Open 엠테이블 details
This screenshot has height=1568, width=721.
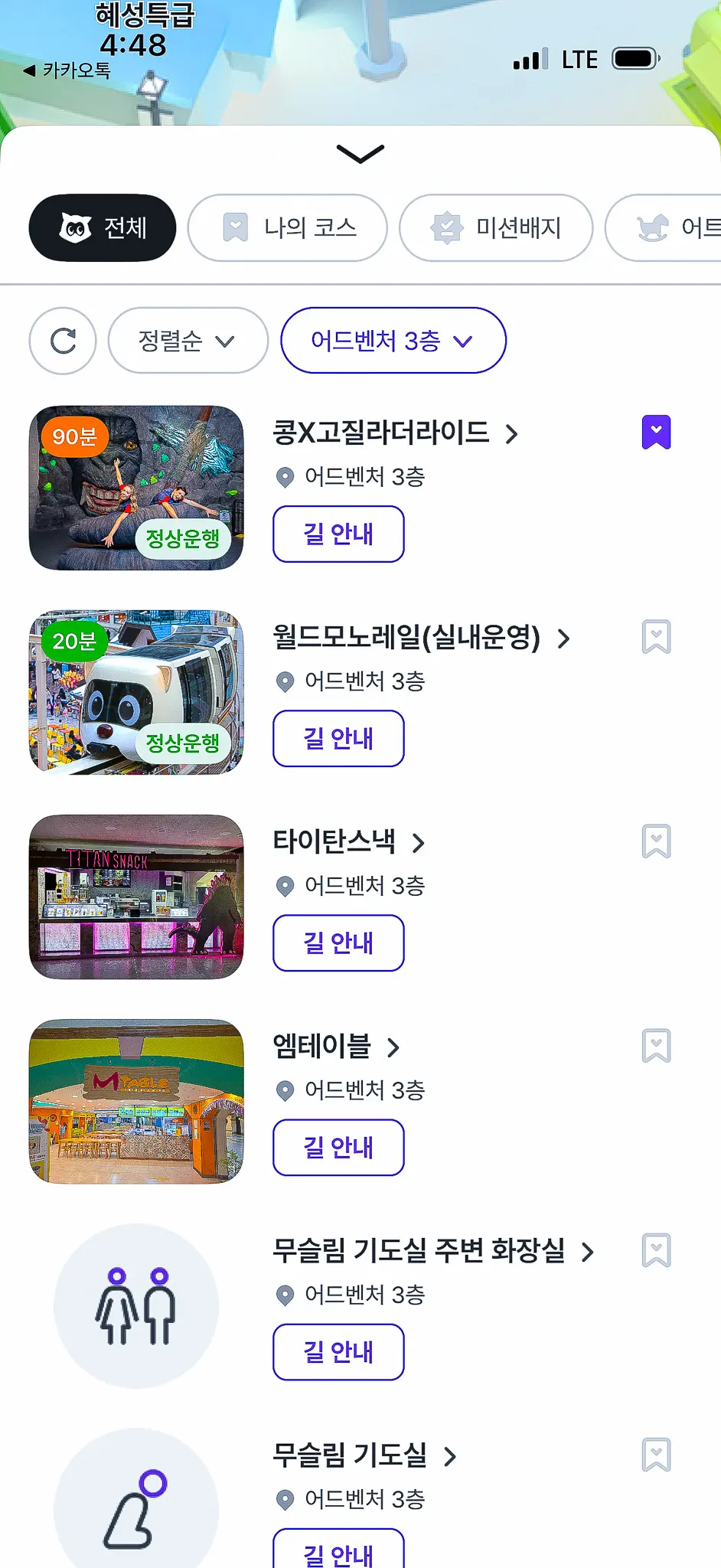(337, 1047)
